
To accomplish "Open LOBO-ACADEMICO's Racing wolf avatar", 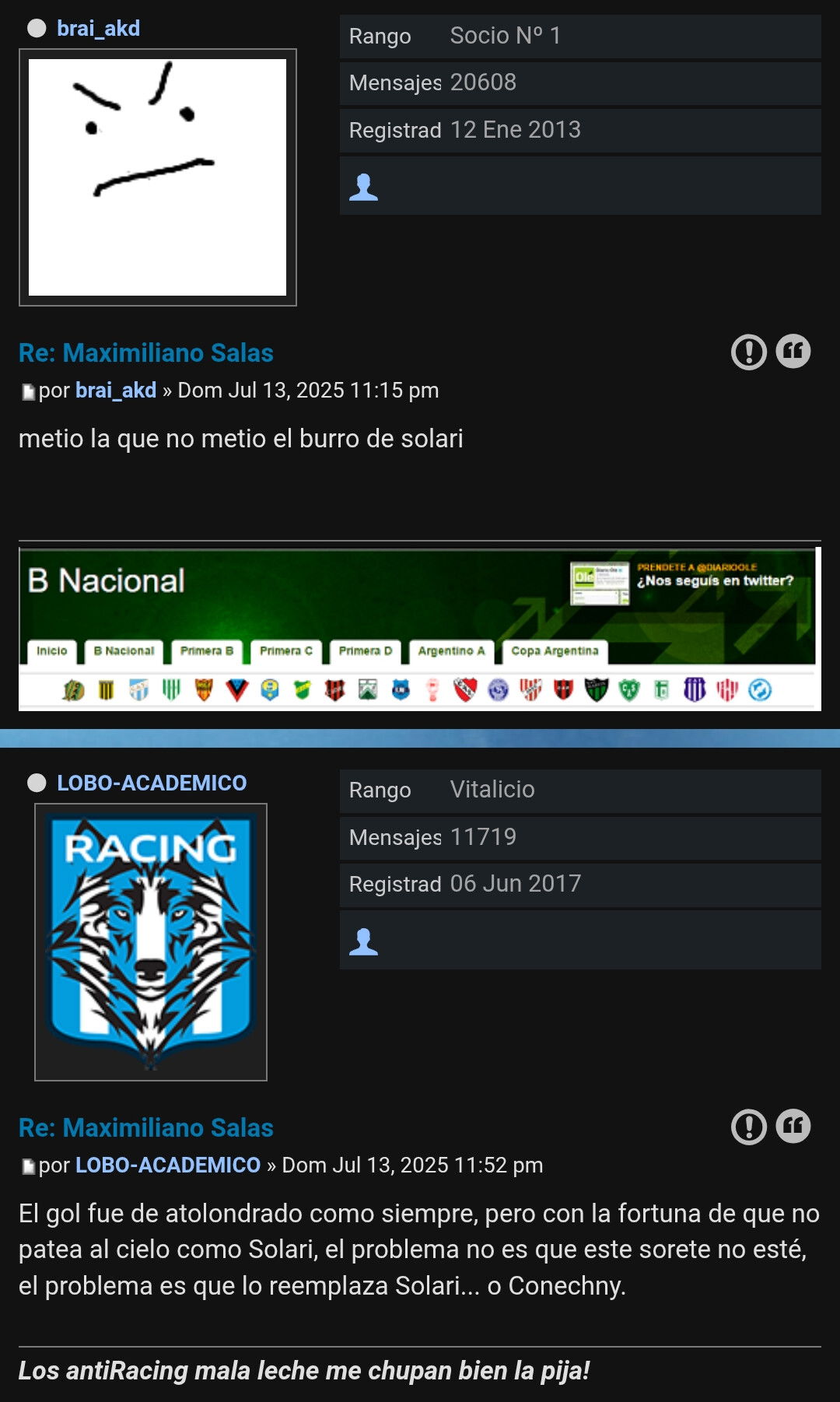I will pos(151,942).
